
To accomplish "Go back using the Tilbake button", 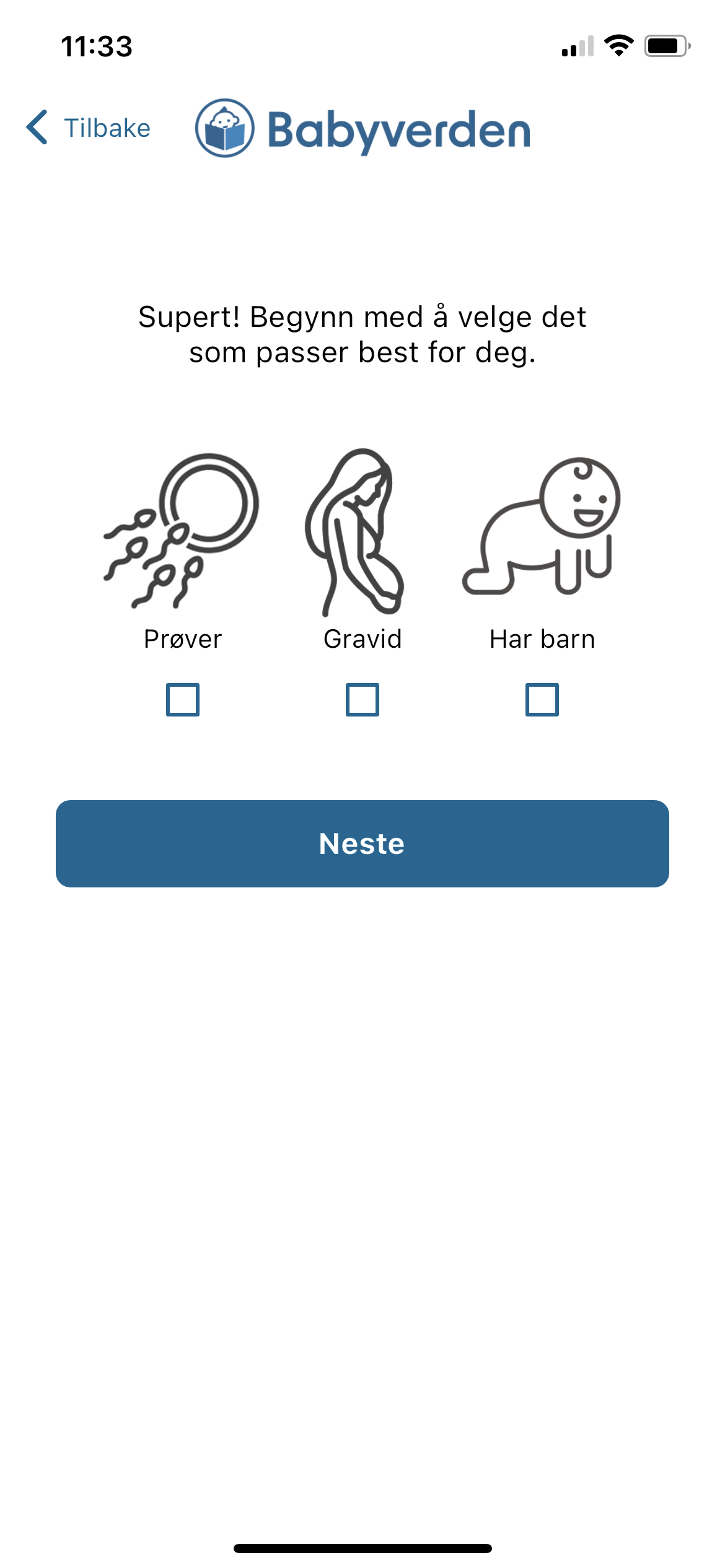I will click(x=89, y=128).
